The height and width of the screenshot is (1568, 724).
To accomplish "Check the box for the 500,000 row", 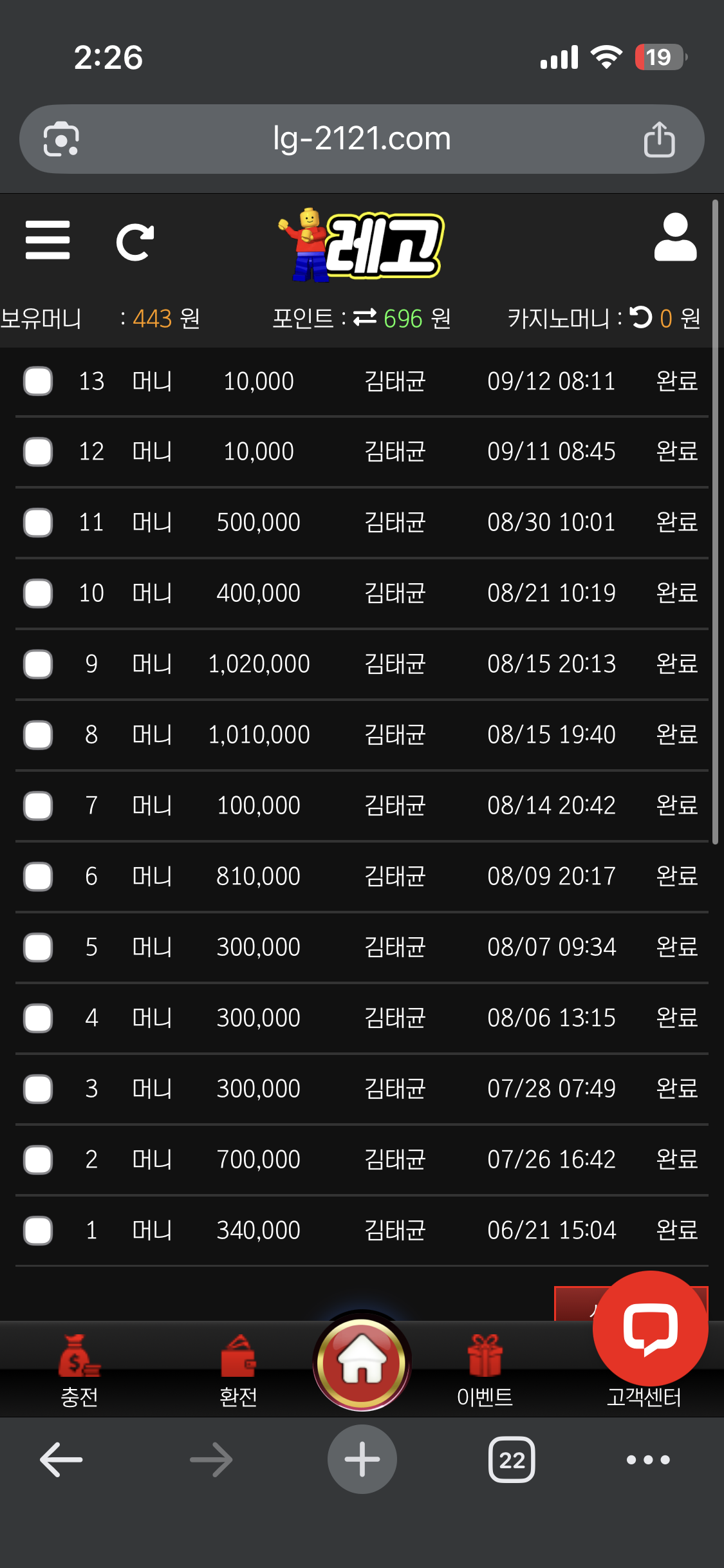I will [38, 522].
